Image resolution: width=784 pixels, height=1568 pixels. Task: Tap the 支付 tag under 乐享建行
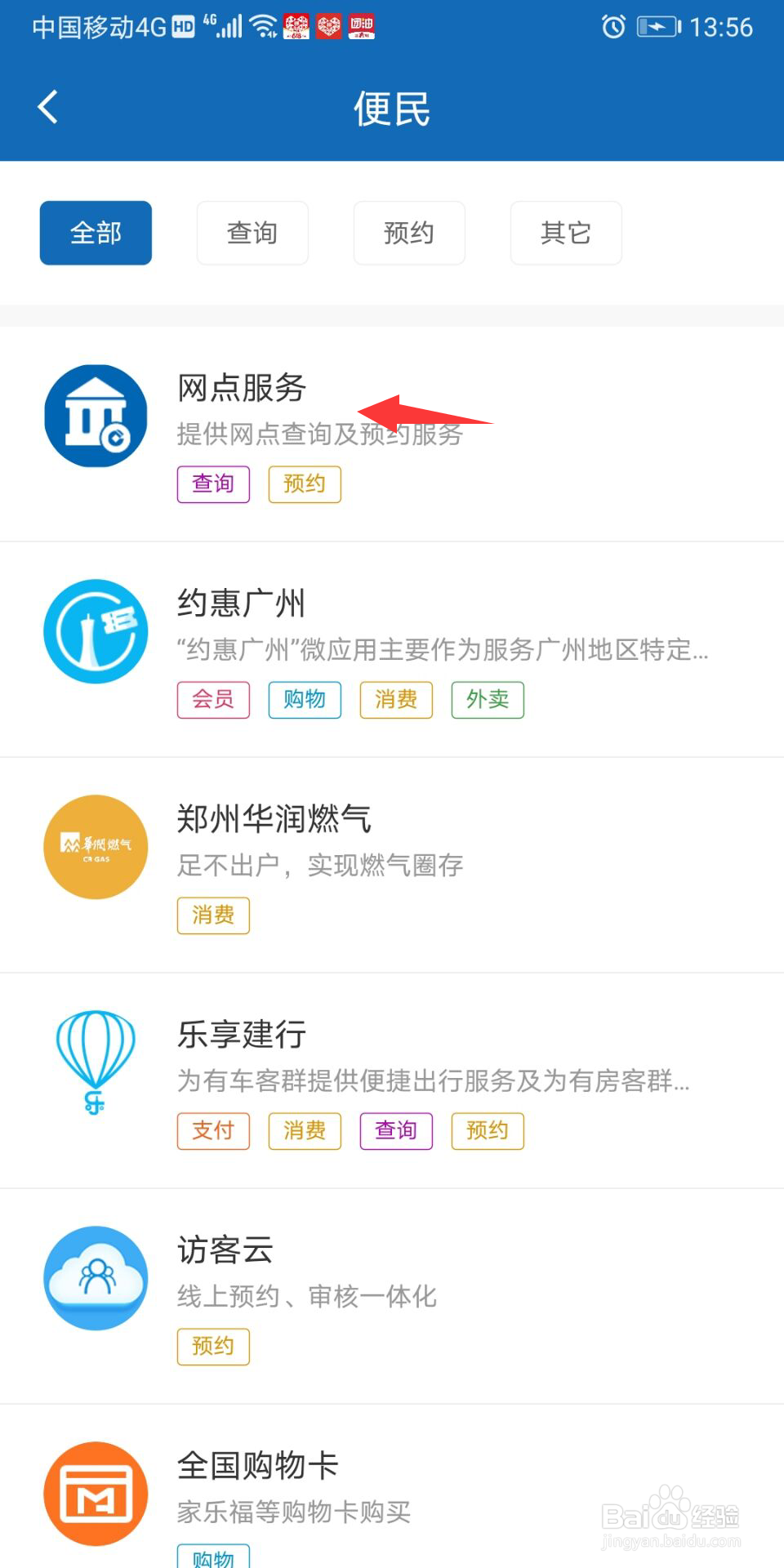[213, 1131]
